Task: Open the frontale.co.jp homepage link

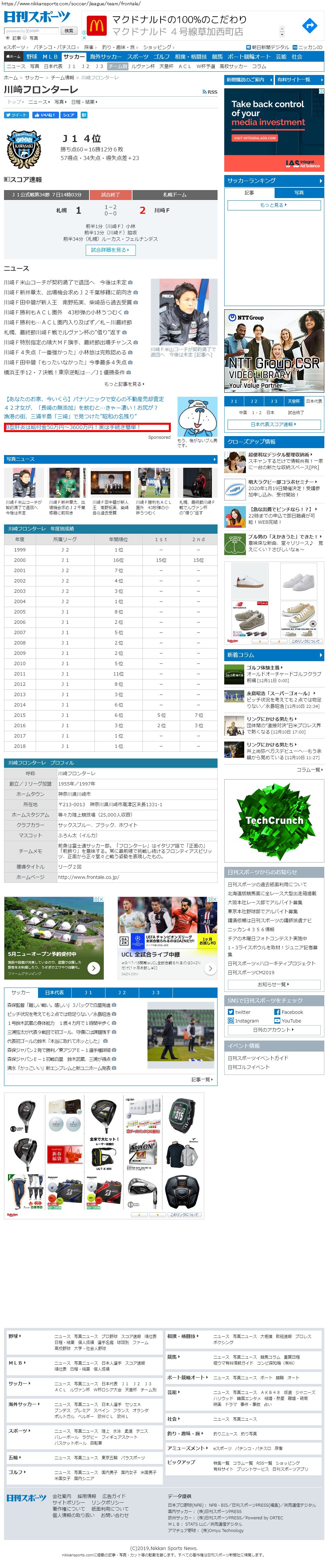Action: [x=88, y=877]
